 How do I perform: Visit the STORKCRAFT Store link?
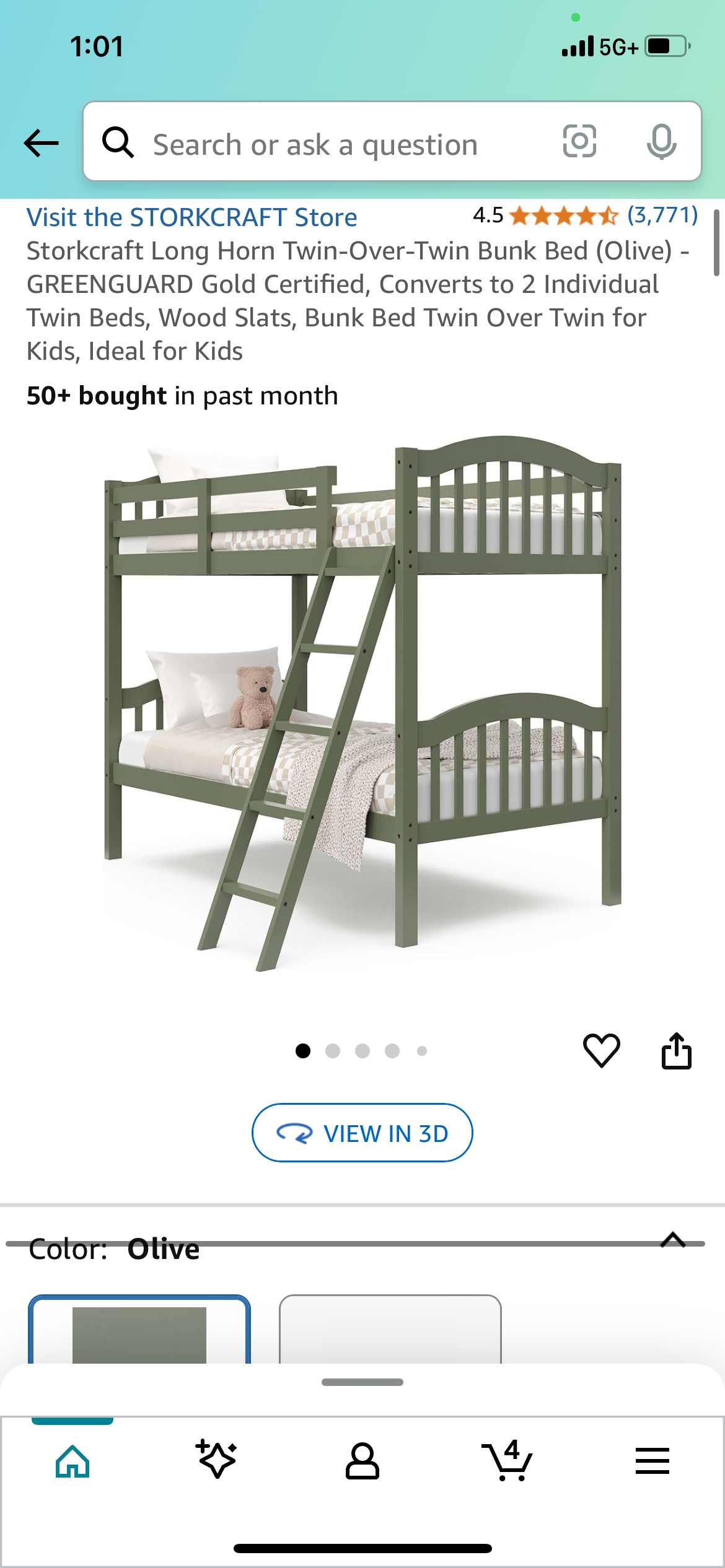(191, 217)
